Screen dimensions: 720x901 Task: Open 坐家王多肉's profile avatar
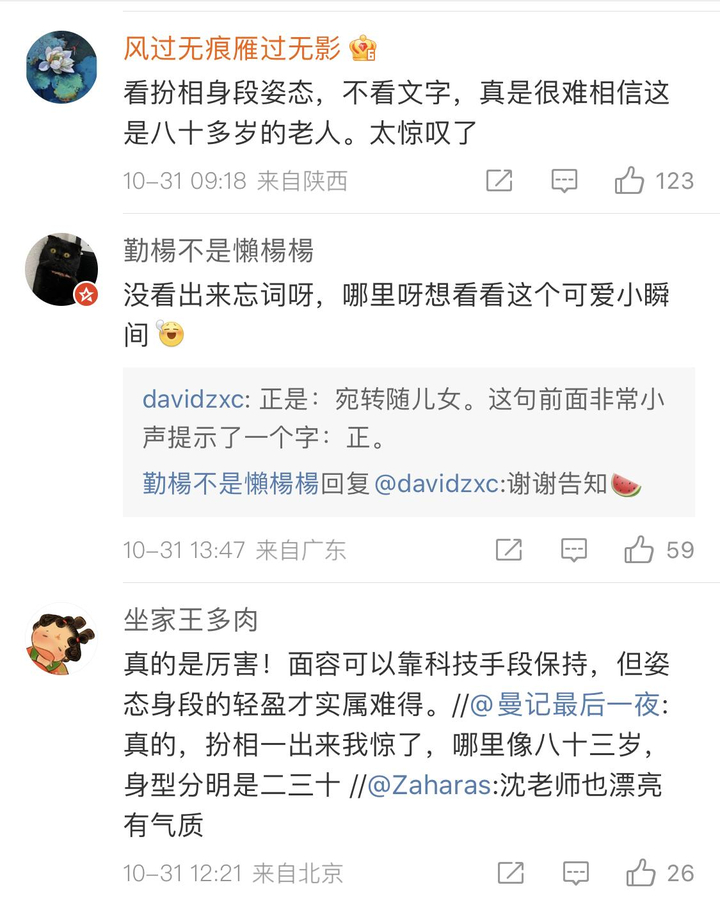click(61, 639)
